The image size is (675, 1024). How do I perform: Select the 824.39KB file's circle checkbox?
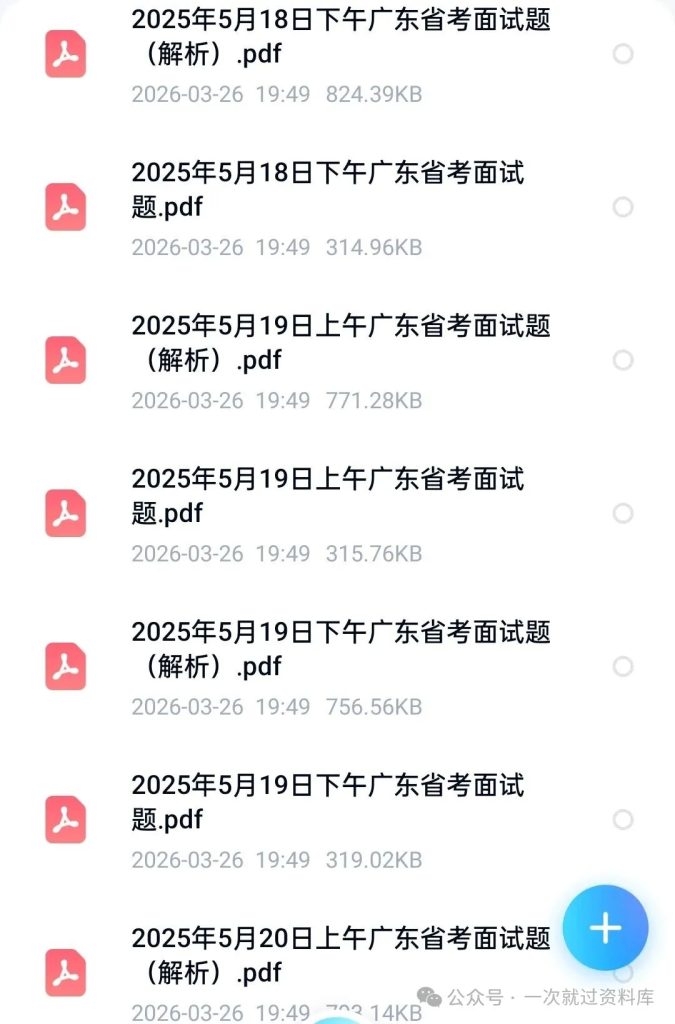point(623,54)
